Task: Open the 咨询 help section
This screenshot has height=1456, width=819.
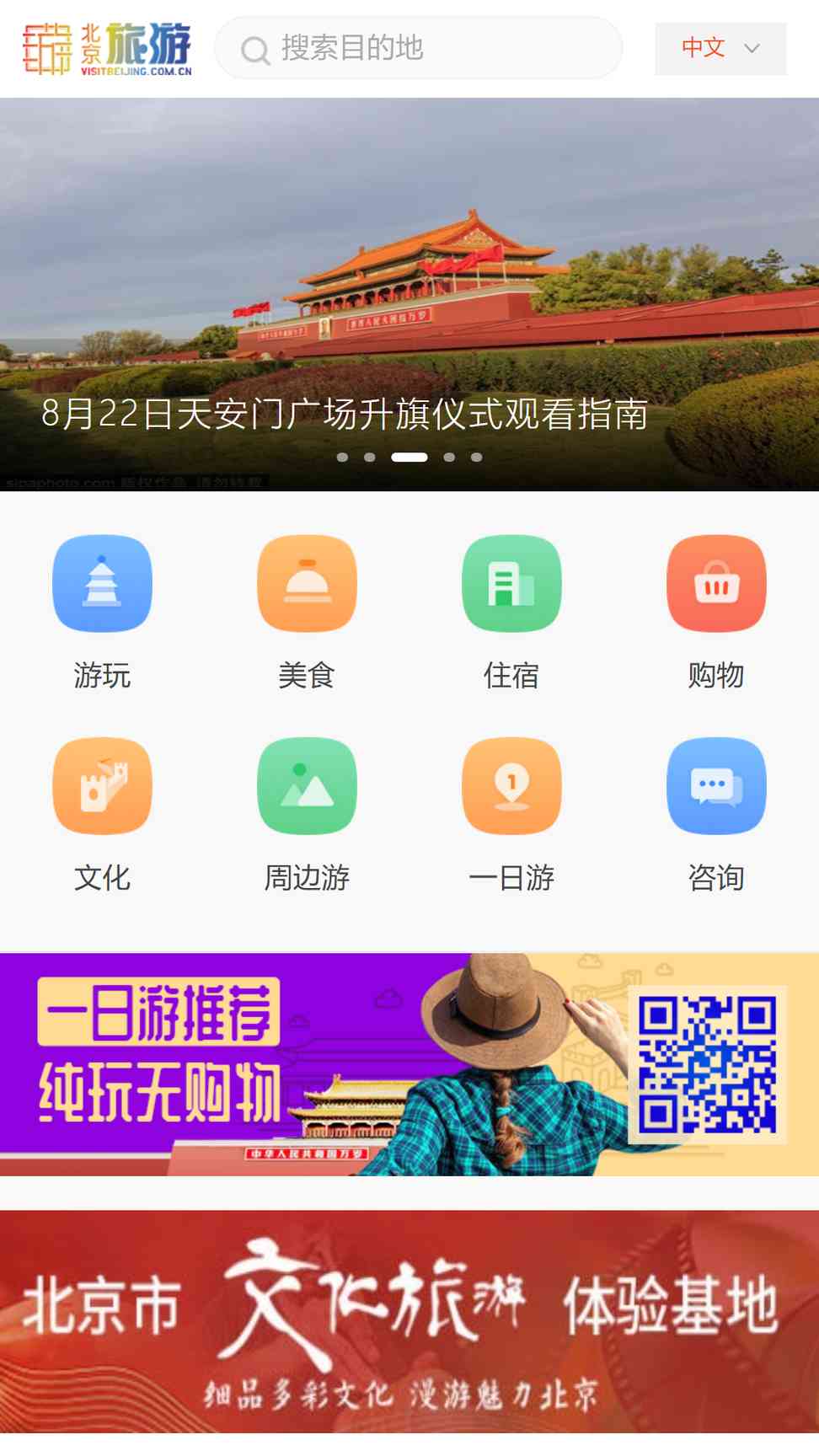Action: (x=716, y=815)
